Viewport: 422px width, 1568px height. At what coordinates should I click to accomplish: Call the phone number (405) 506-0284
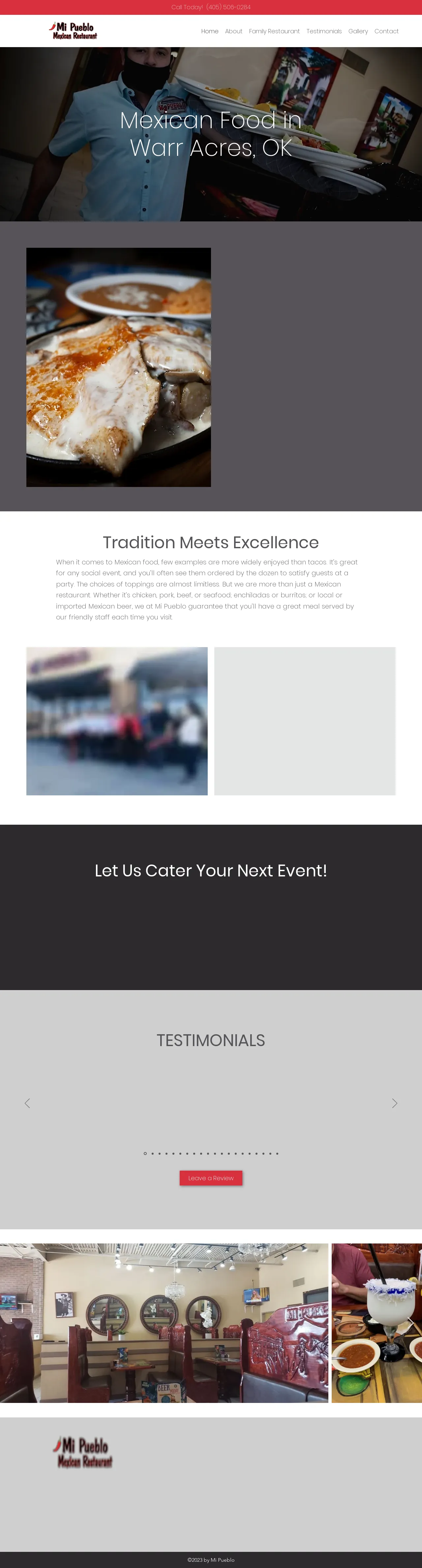pos(228,7)
